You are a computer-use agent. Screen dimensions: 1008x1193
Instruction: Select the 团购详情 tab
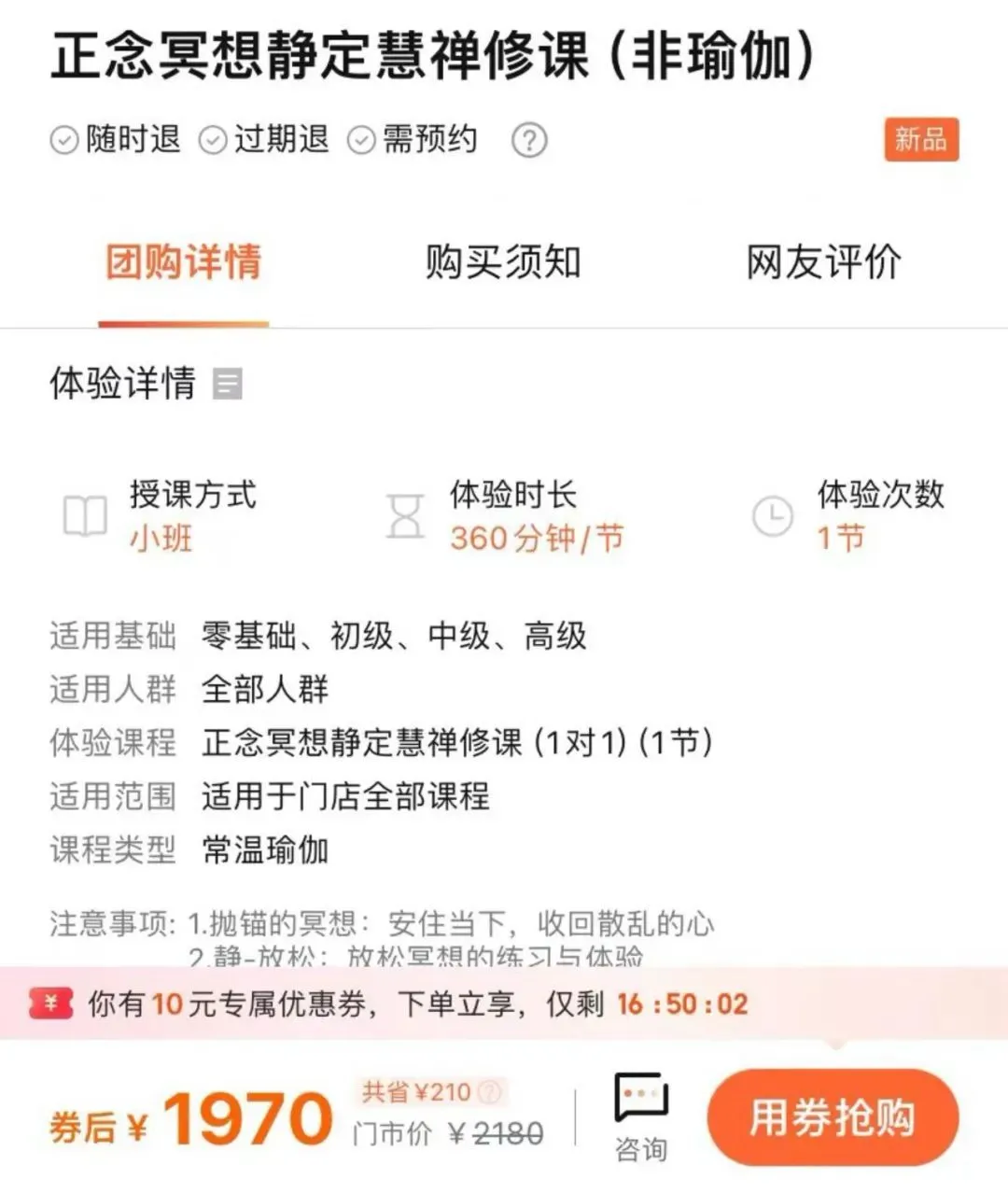click(184, 262)
